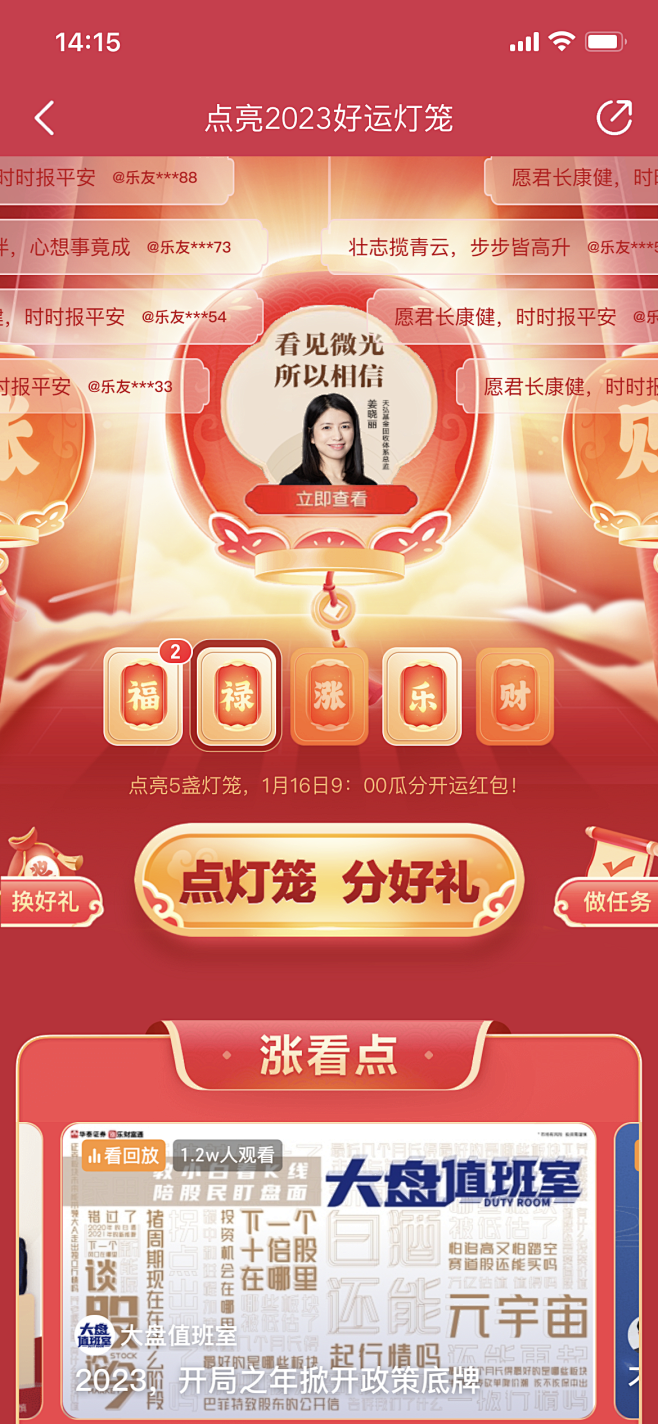Share this lantern activity page
The image size is (658, 1424).
[613, 118]
